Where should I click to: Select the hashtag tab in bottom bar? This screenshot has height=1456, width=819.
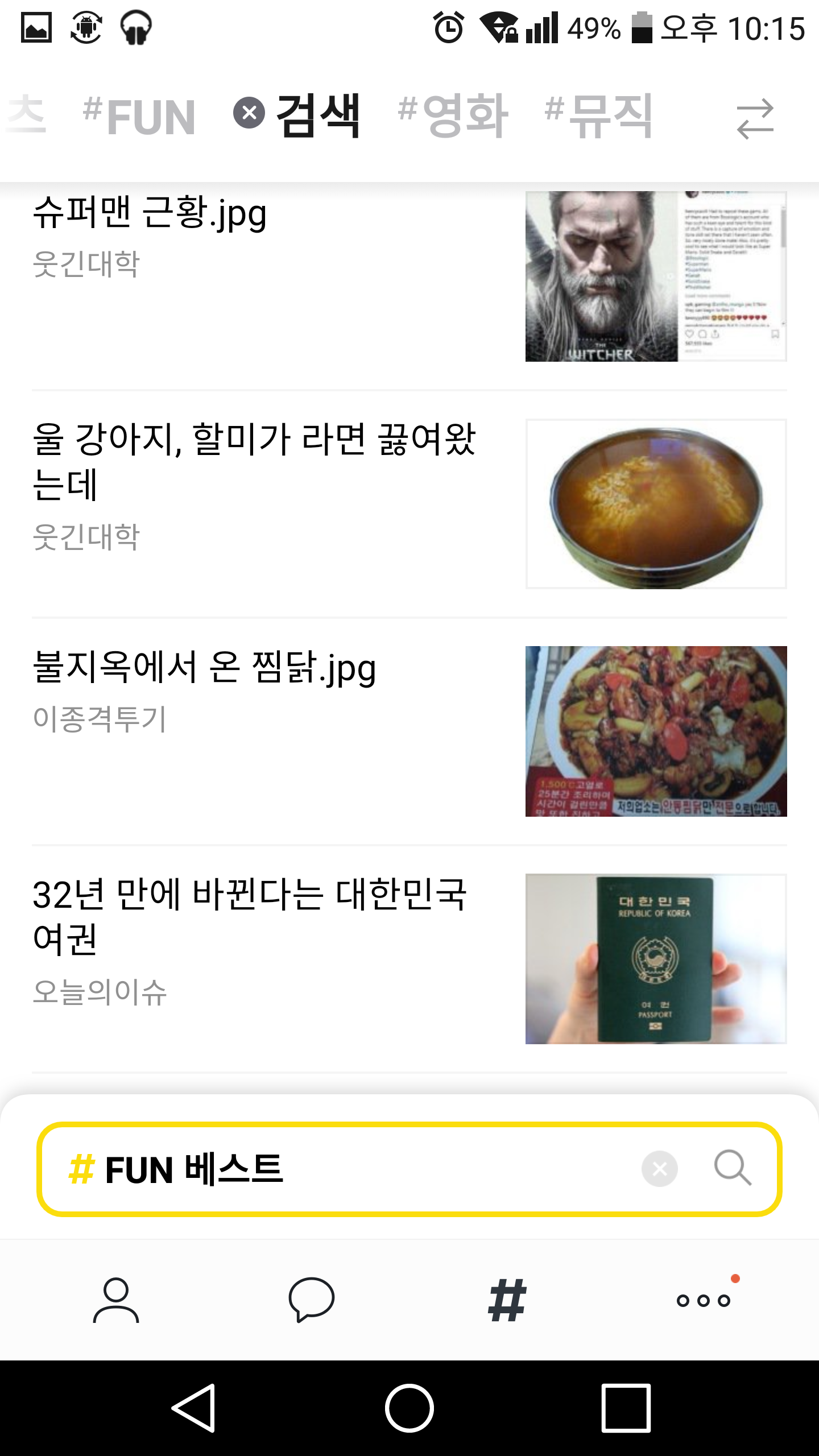coord(507,1300)
